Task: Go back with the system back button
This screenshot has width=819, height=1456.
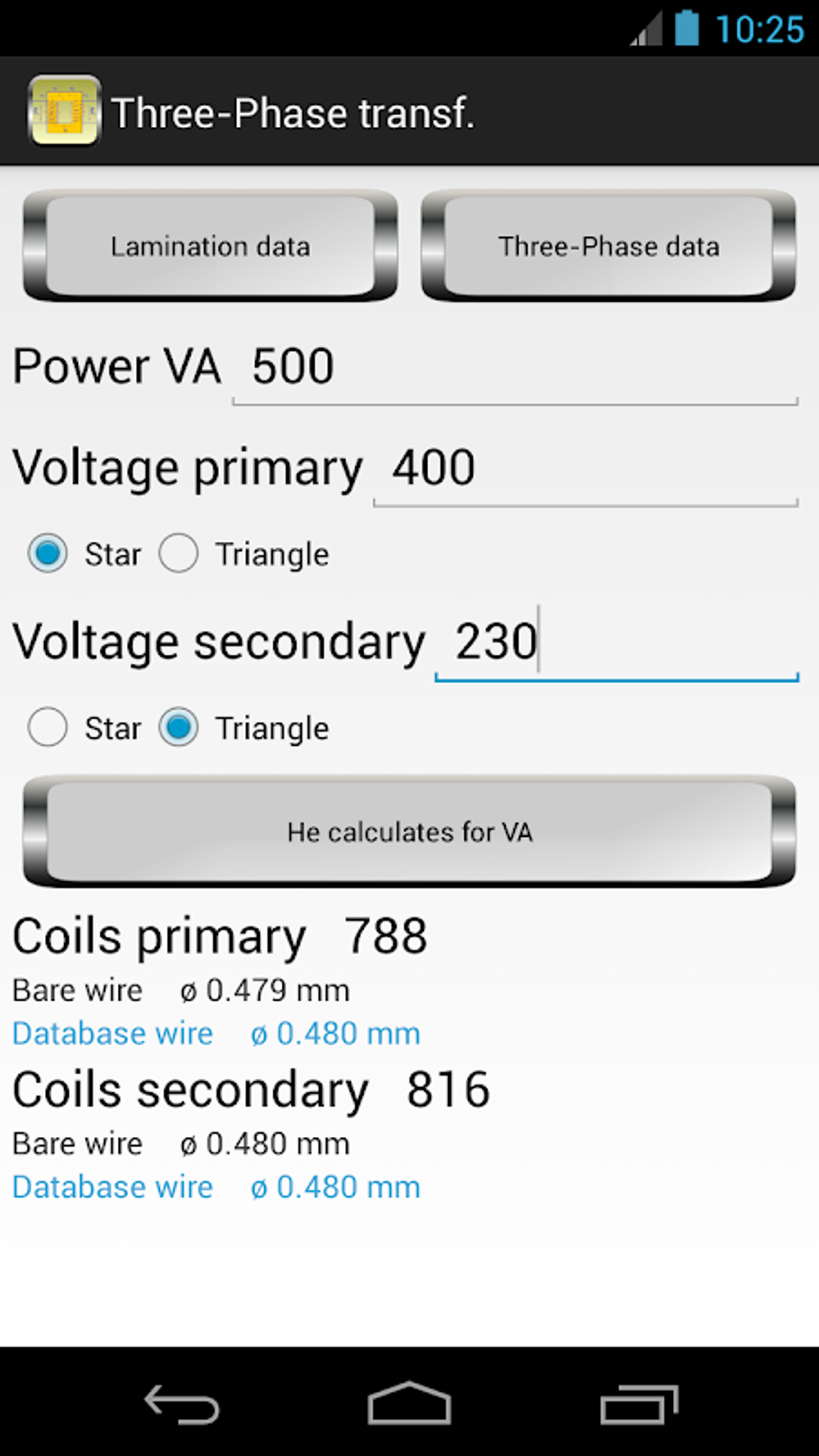Action: tap(181, 1405)
